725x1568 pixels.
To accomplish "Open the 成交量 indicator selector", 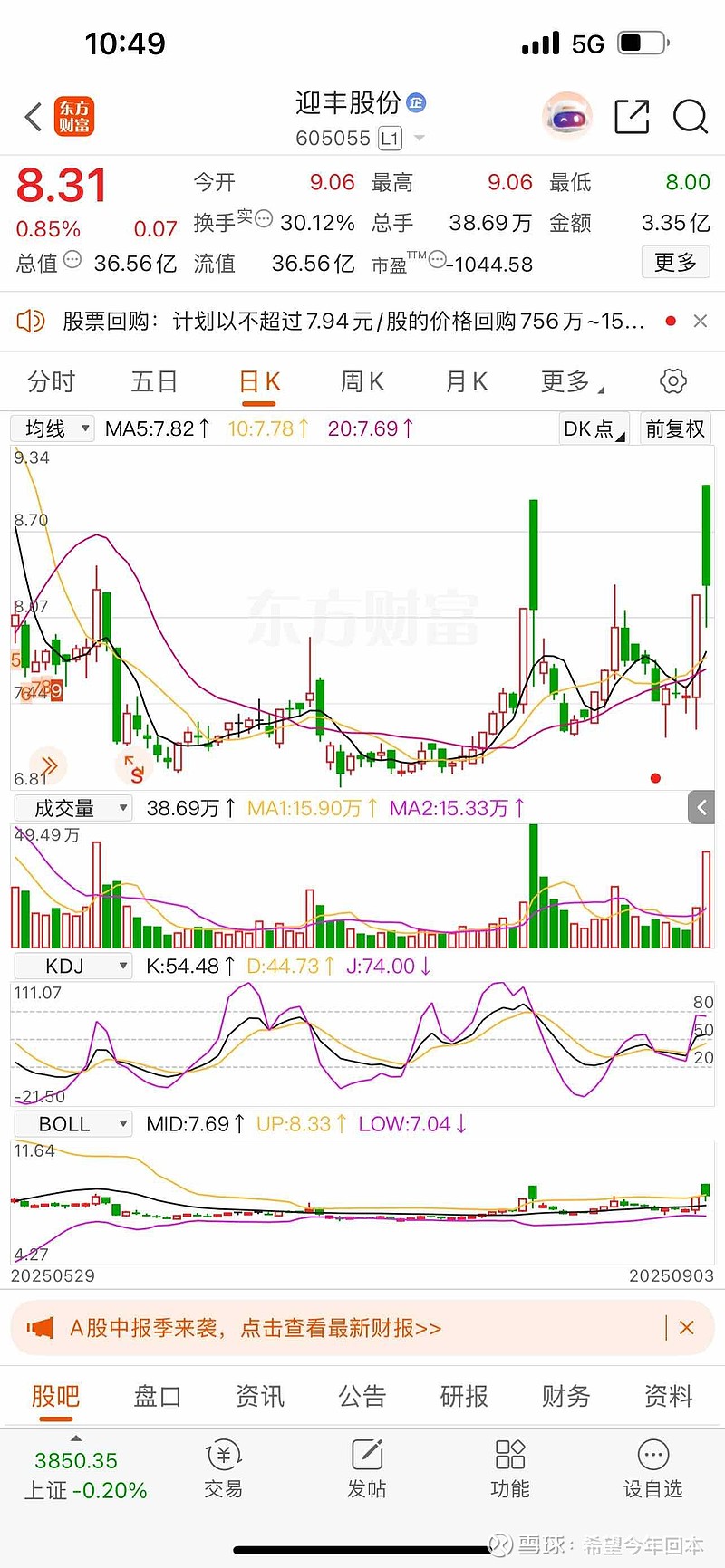I will 72,808.
